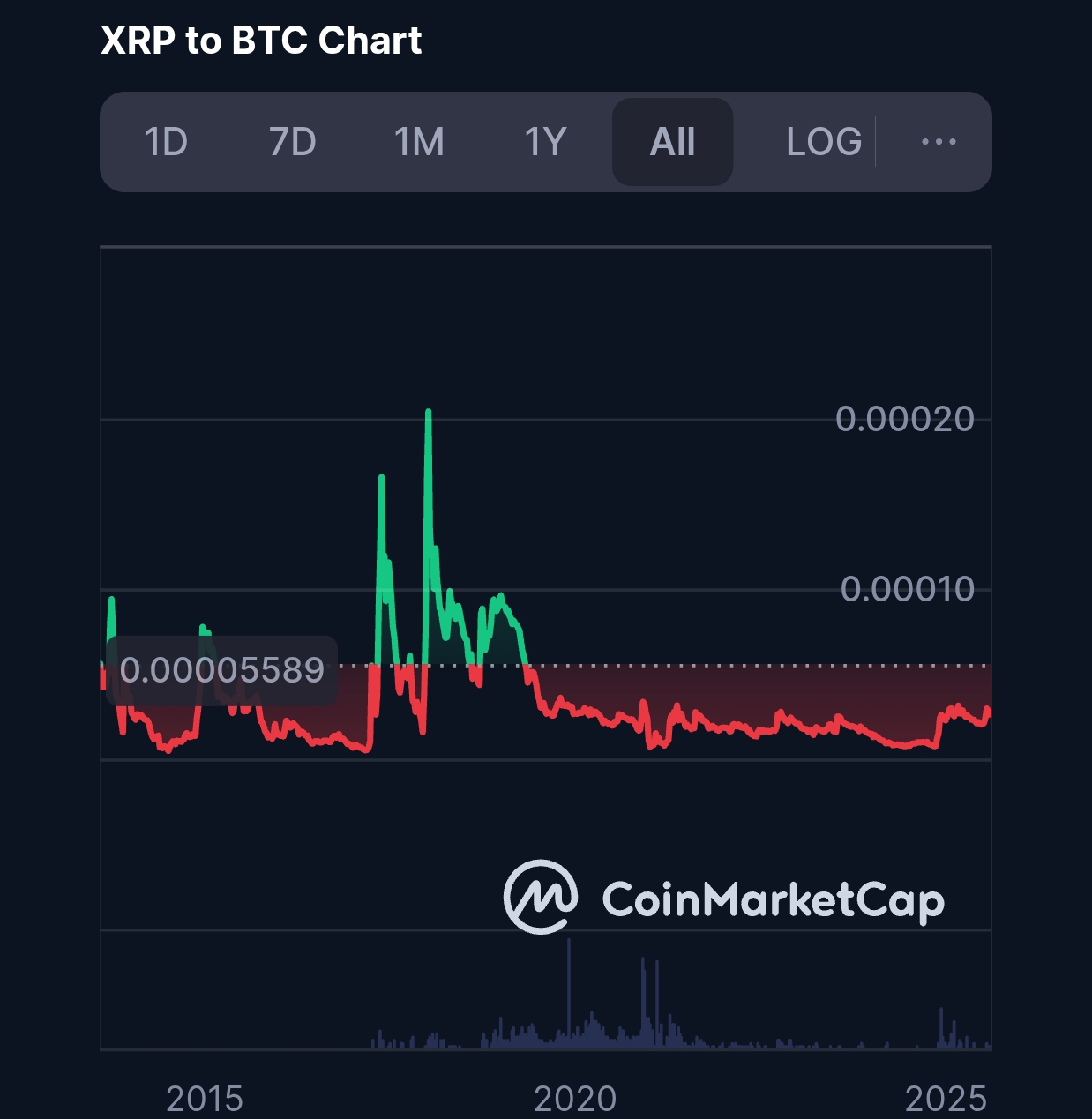
Task: Toggle LOG scale on the chart
Action: 824,142
